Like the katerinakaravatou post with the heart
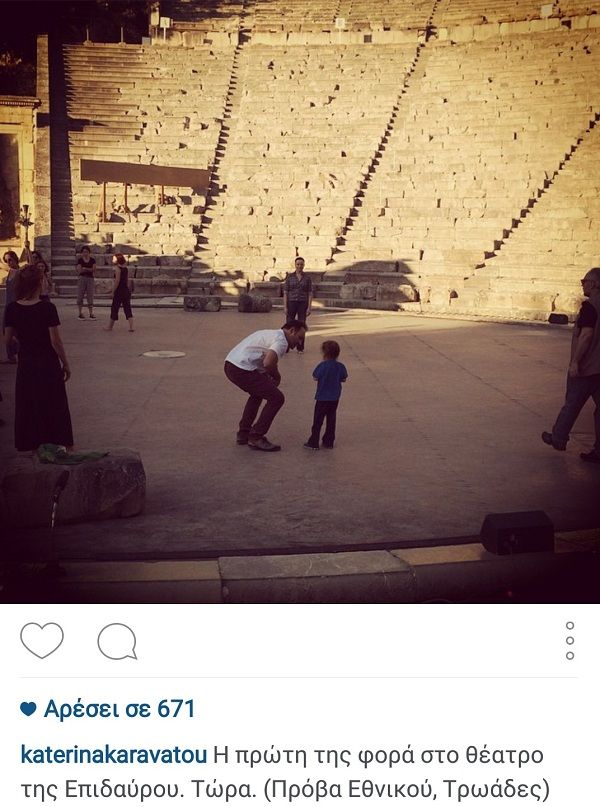This screenshot has height=807, width=600. (x=42, y=641)
